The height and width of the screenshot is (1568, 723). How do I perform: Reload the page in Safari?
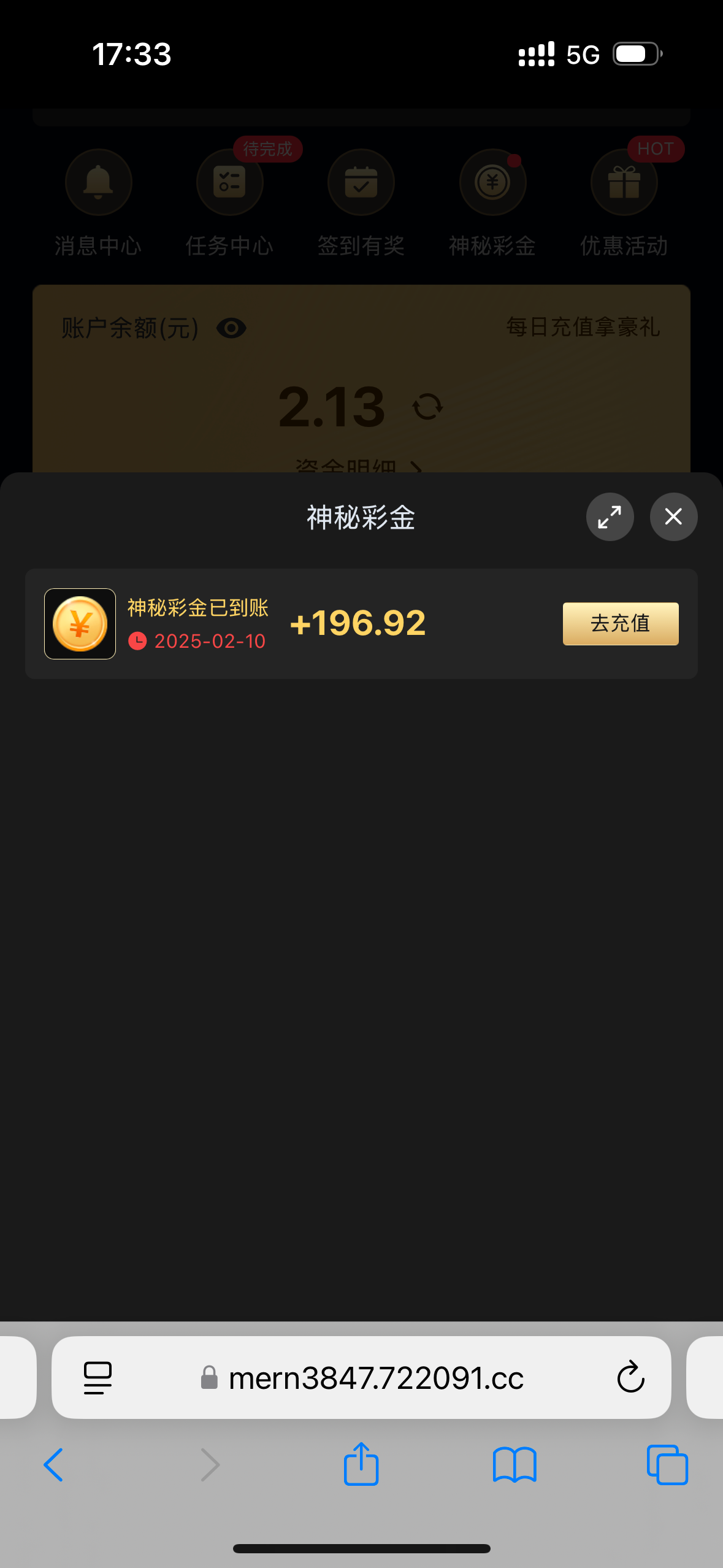pos(630,1377)
